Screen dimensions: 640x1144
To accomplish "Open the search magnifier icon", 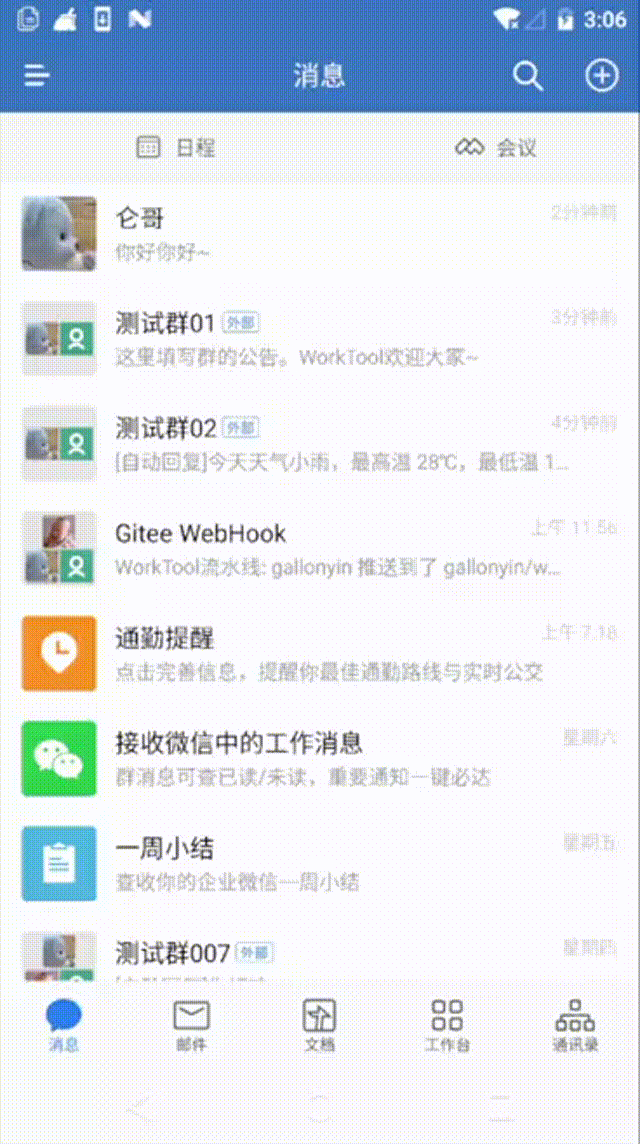I will [x=527, y=76].
